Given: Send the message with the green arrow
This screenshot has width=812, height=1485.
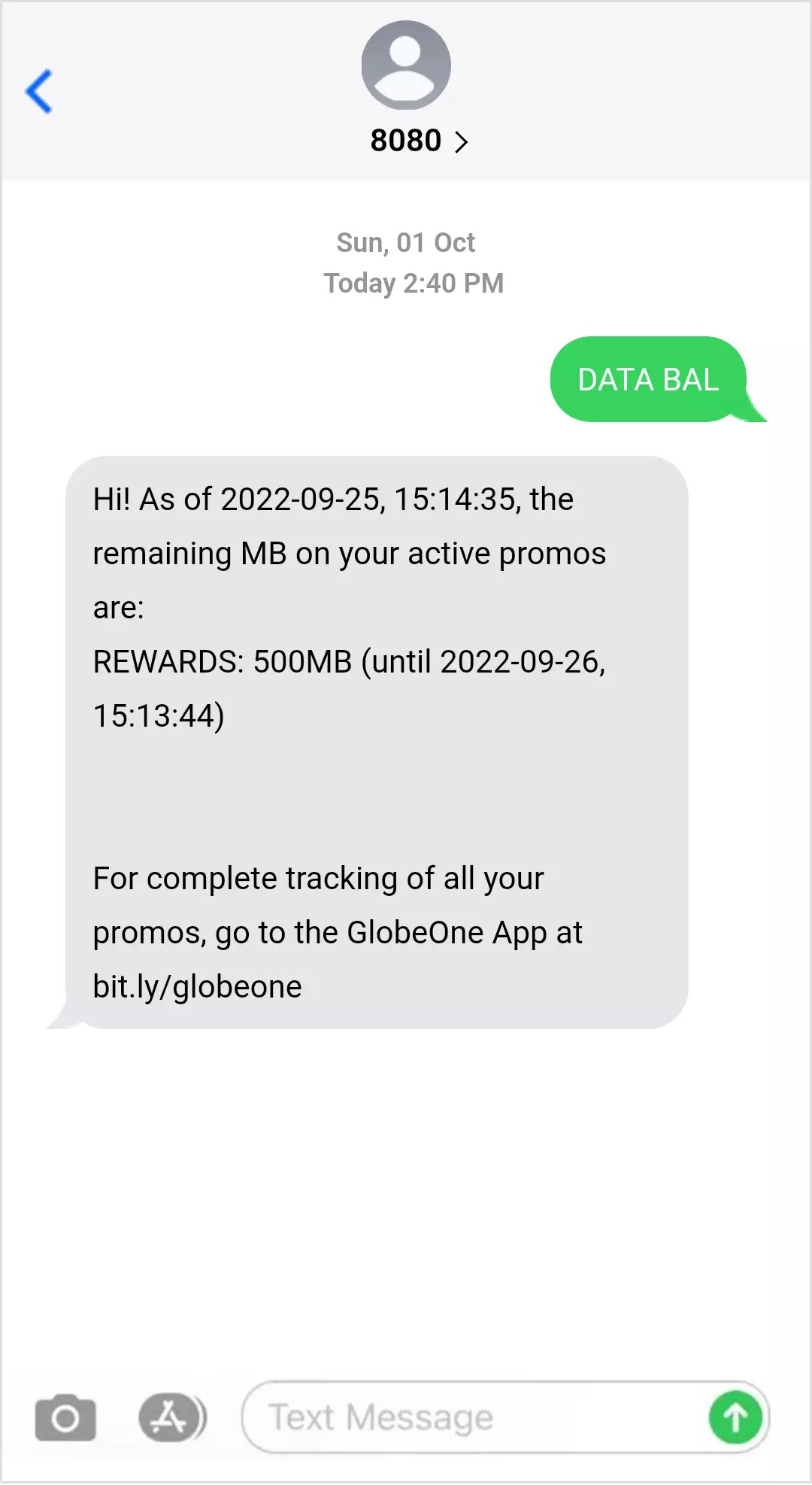Looking at the screenshot, I should tap(735, 1417).
